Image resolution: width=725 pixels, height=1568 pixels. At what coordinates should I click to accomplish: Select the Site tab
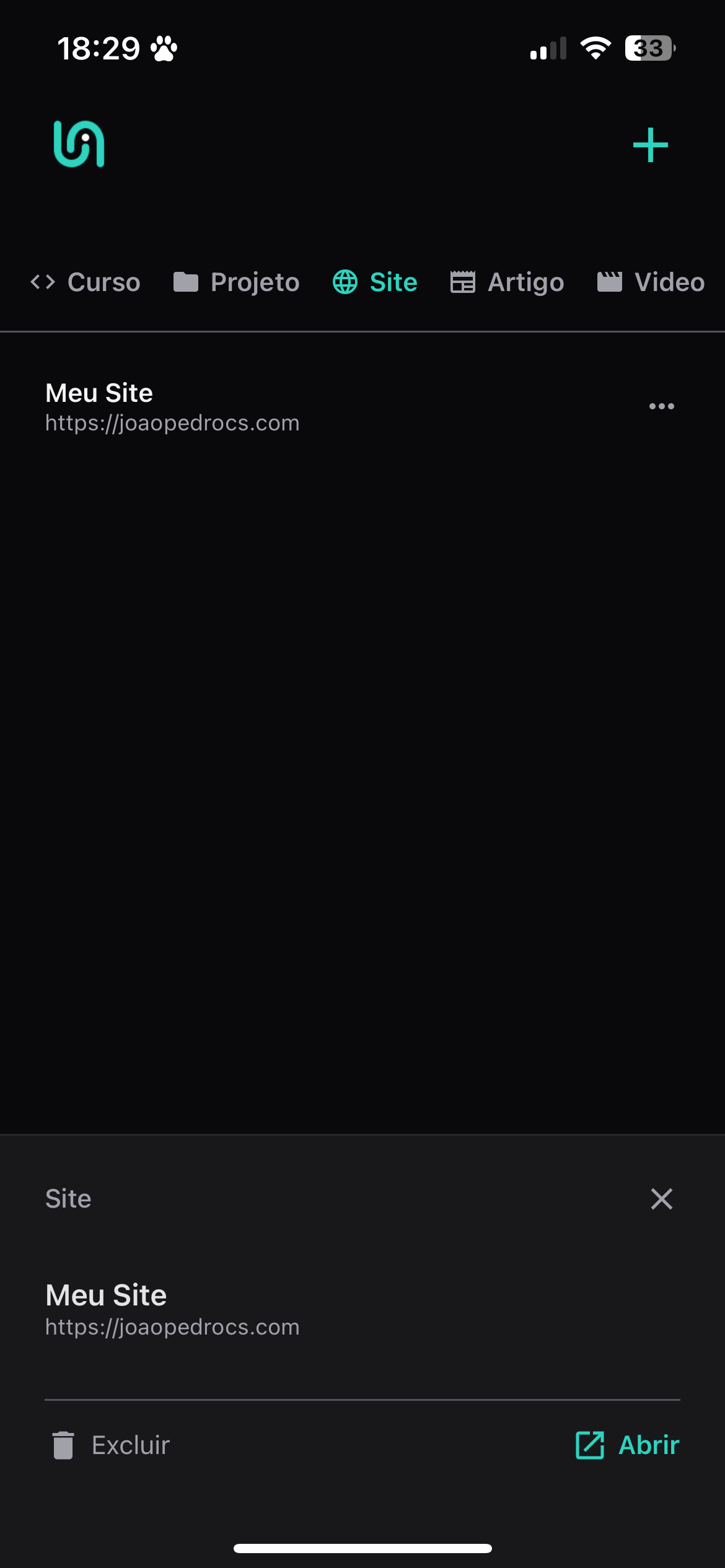375,282
